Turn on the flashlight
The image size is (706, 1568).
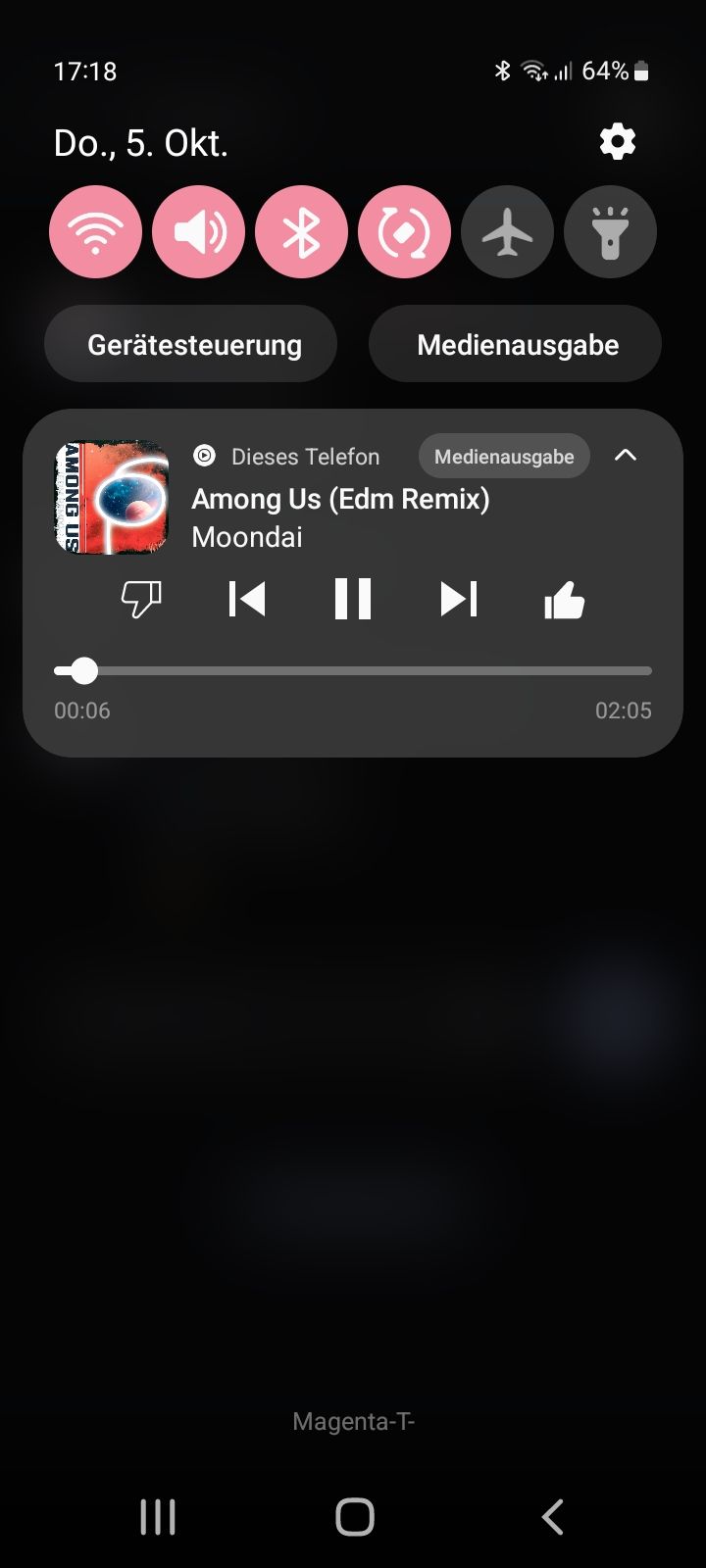pos(610,233)
